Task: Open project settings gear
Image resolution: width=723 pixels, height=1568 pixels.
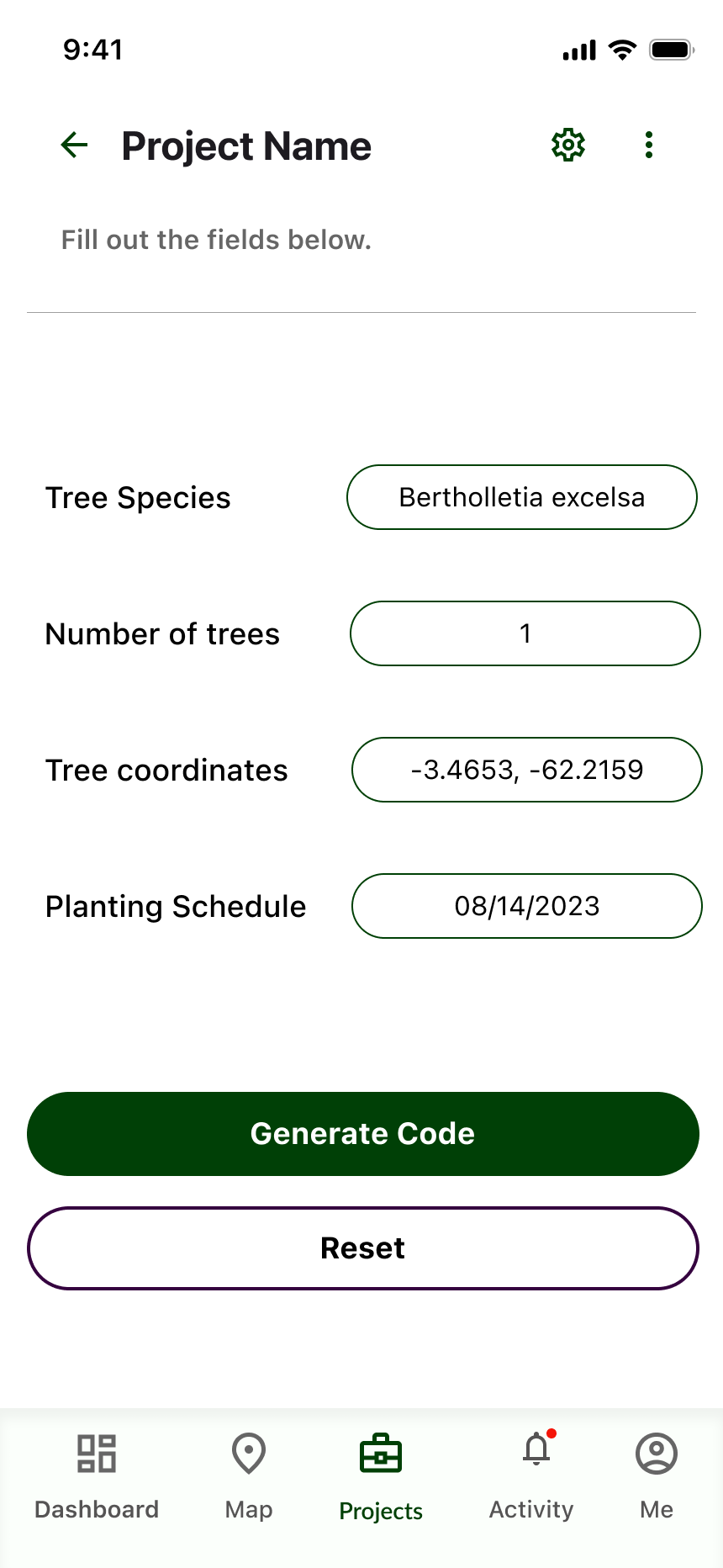Action: tap(568, 146)
